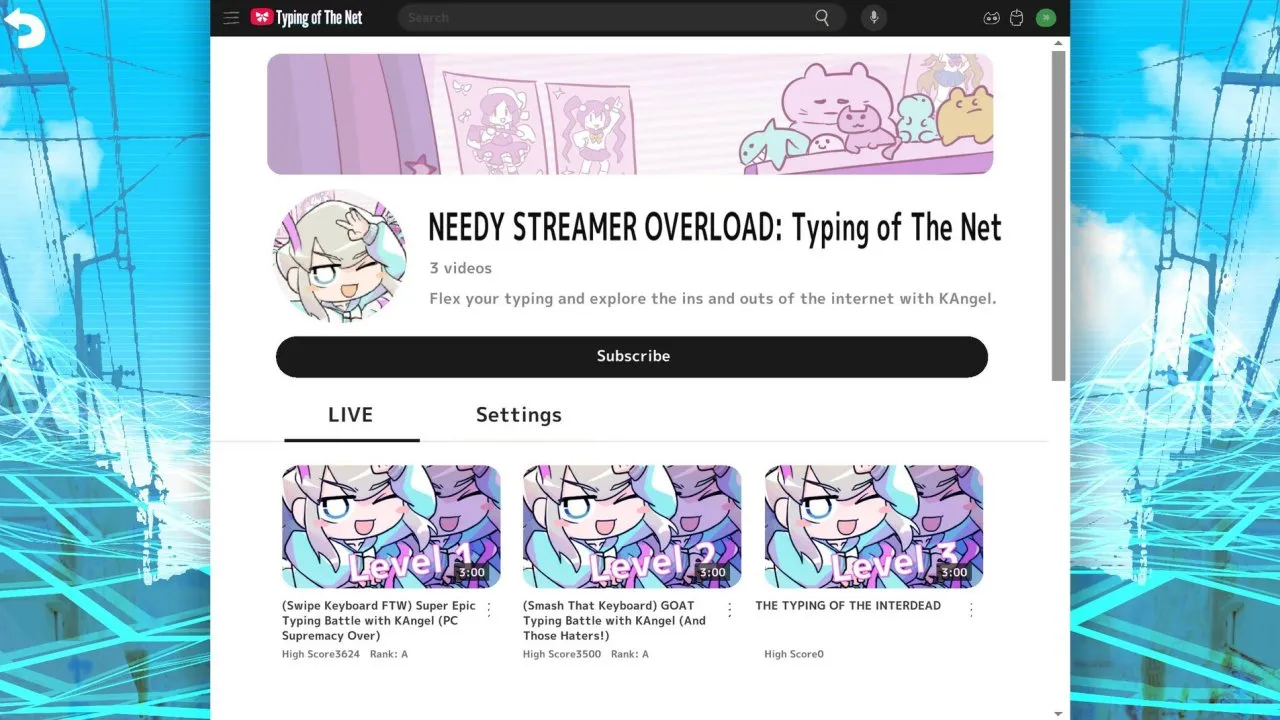The image size is (1280, 720).
Task: Open options for GOAT Typing Battle
Action: [x=730, y=609]
